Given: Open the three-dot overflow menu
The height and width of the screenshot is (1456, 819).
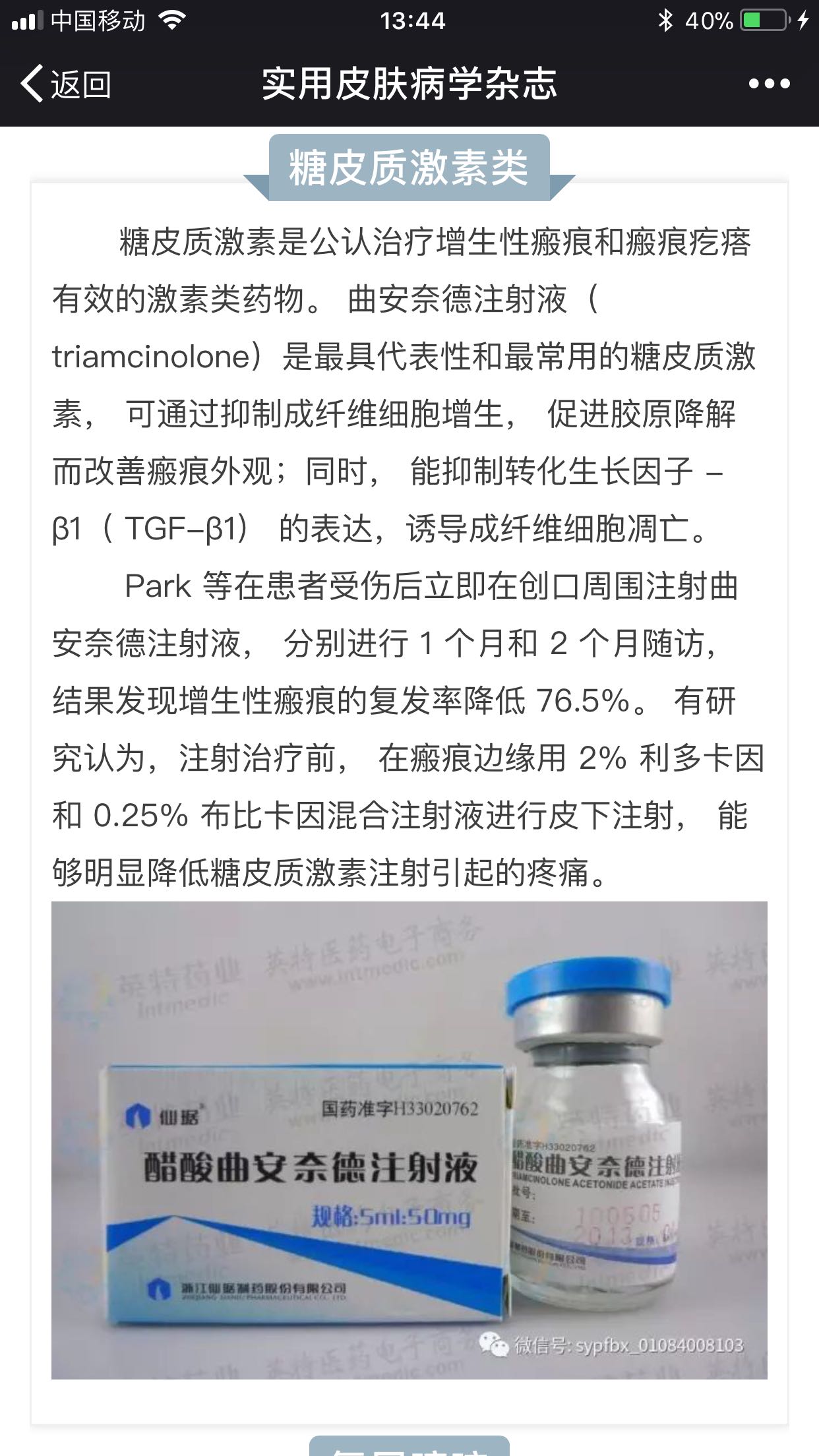Looking at the screenshot, I should tap(769, 84).
